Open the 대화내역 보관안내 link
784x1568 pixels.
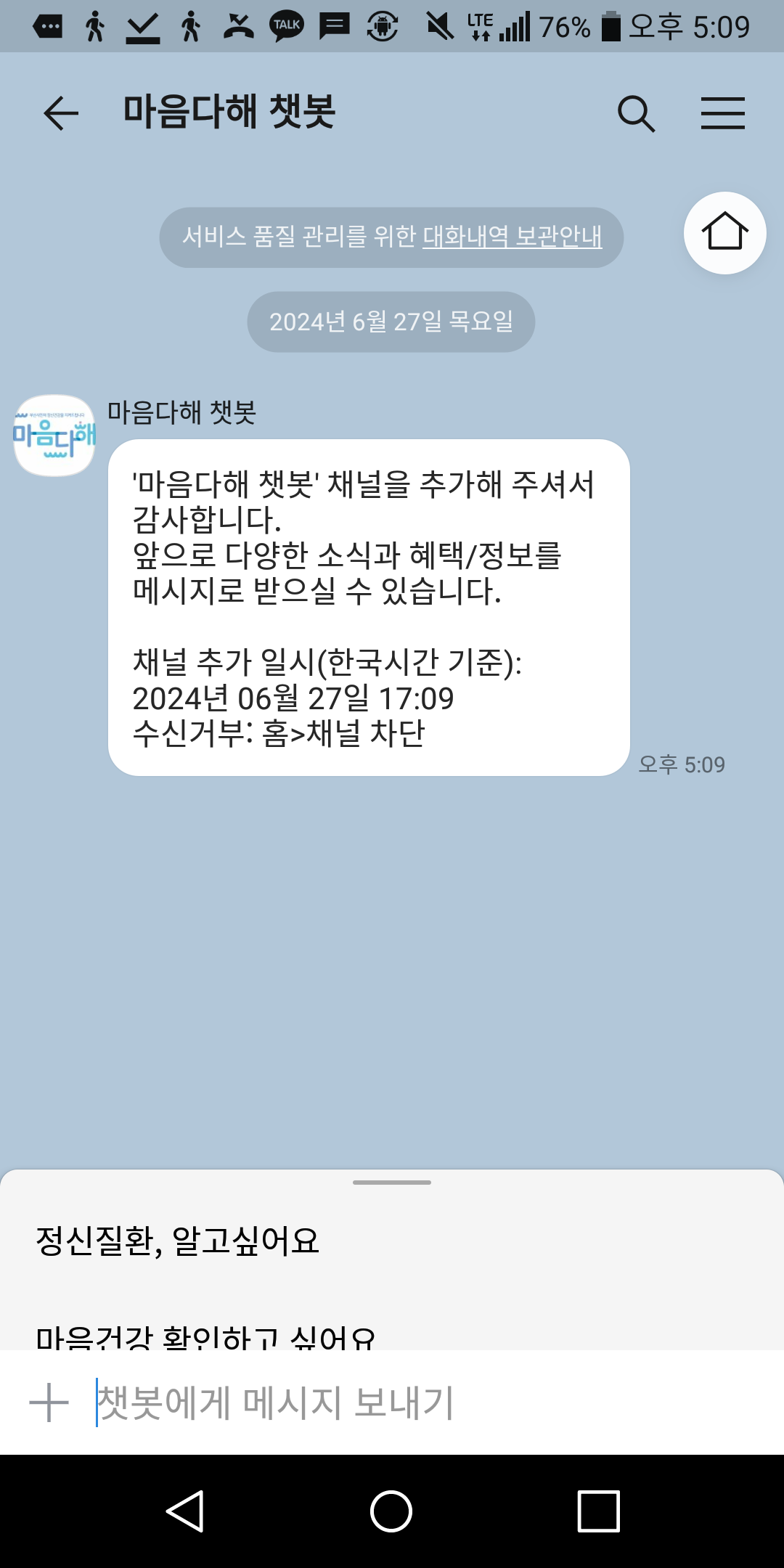[512, 237]
